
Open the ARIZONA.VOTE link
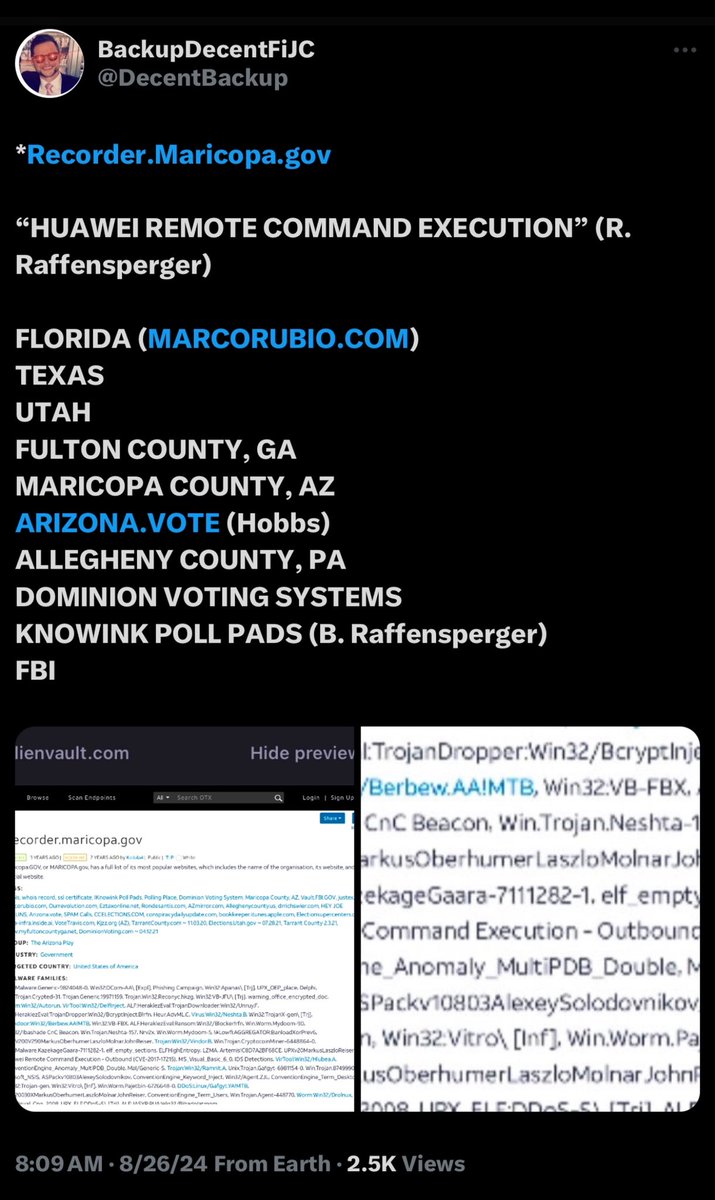pyautogui.click(x=117, y=522)
